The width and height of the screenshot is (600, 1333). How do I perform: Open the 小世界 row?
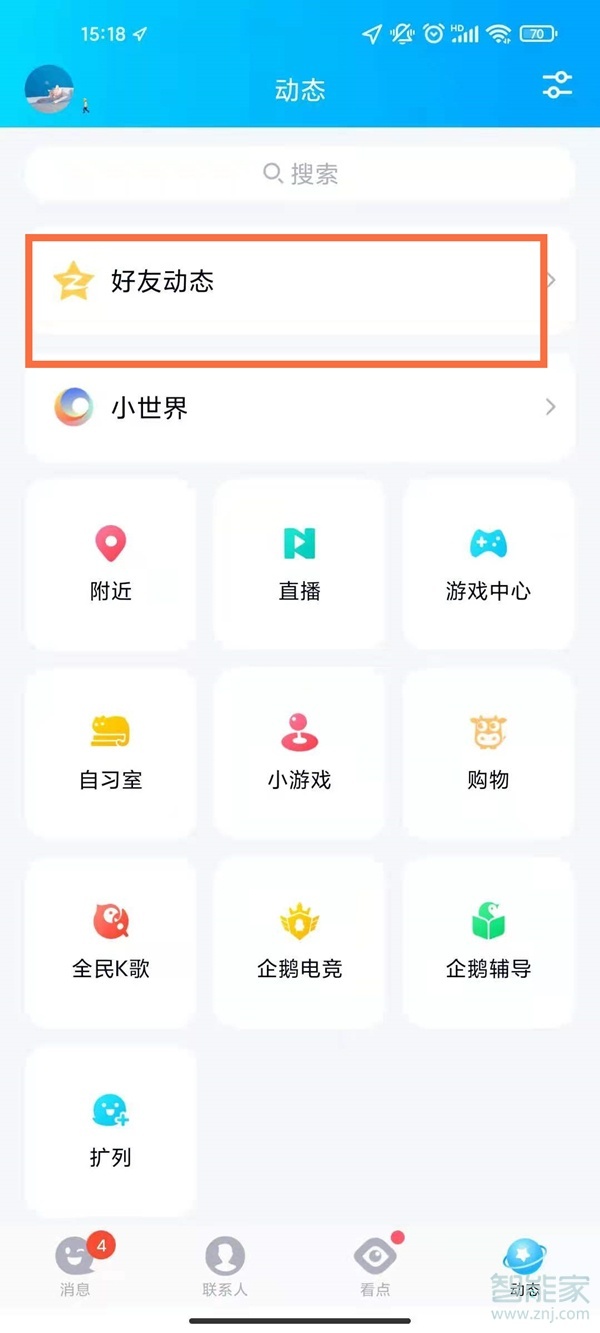(x=300, y=407)
